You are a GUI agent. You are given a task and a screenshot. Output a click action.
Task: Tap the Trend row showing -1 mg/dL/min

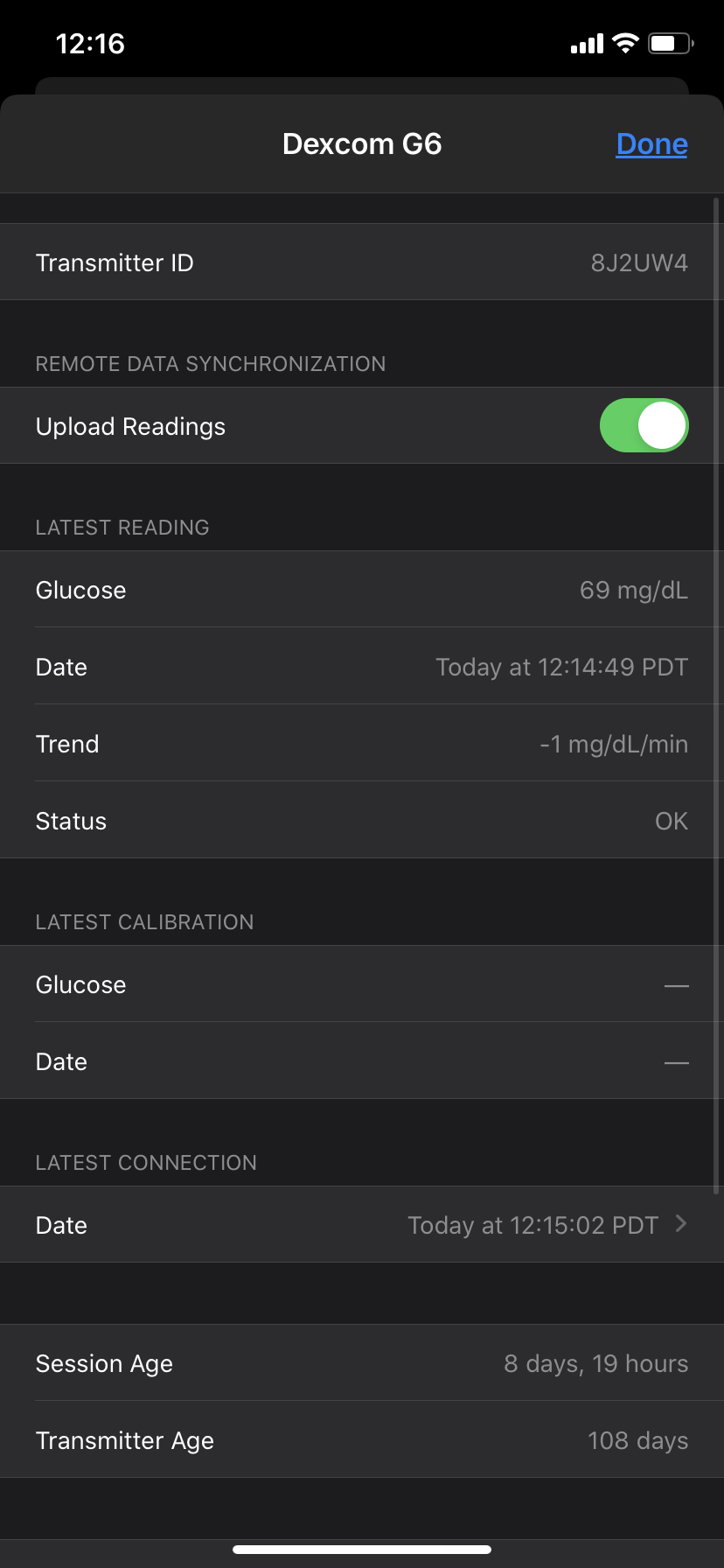[362, 744]
